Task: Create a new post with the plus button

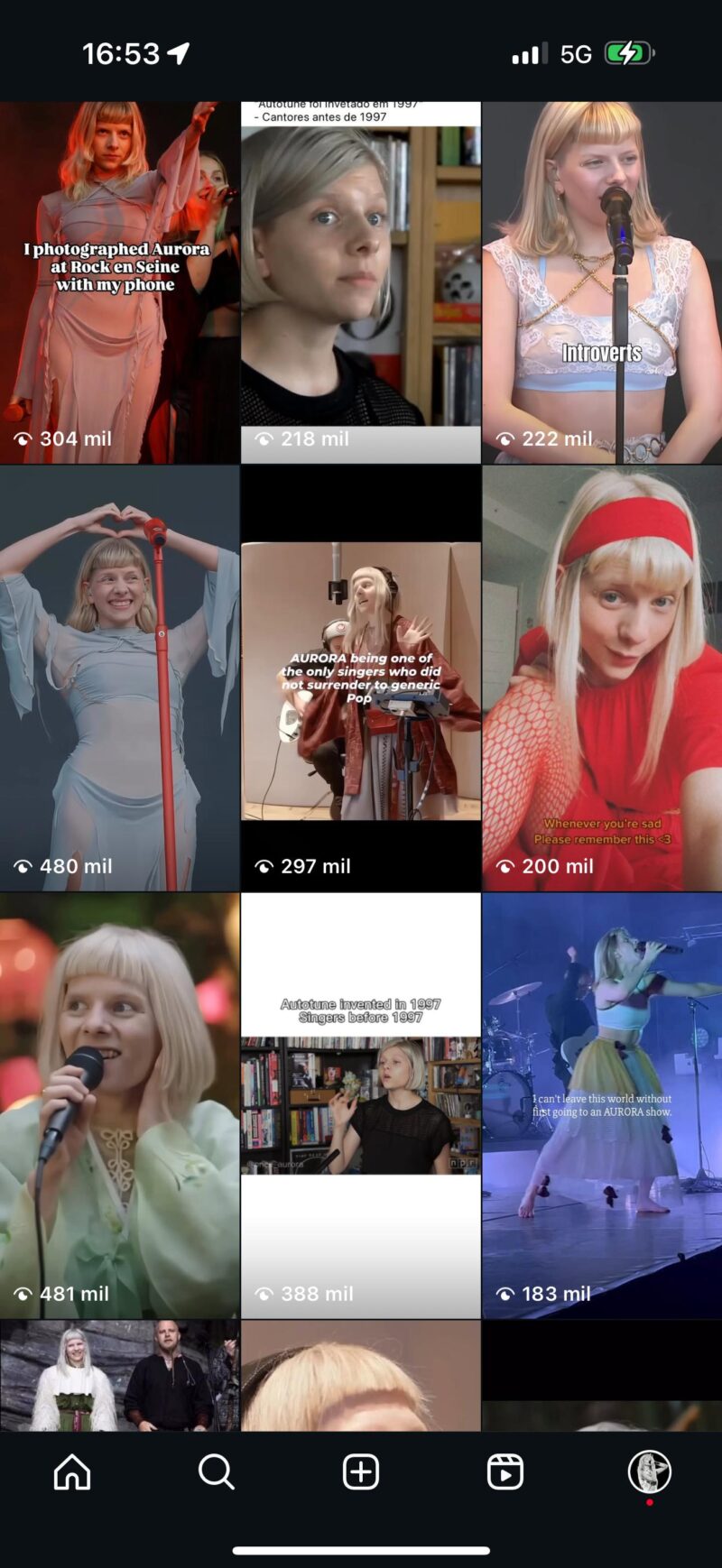Action: [x=361, y=1471]
